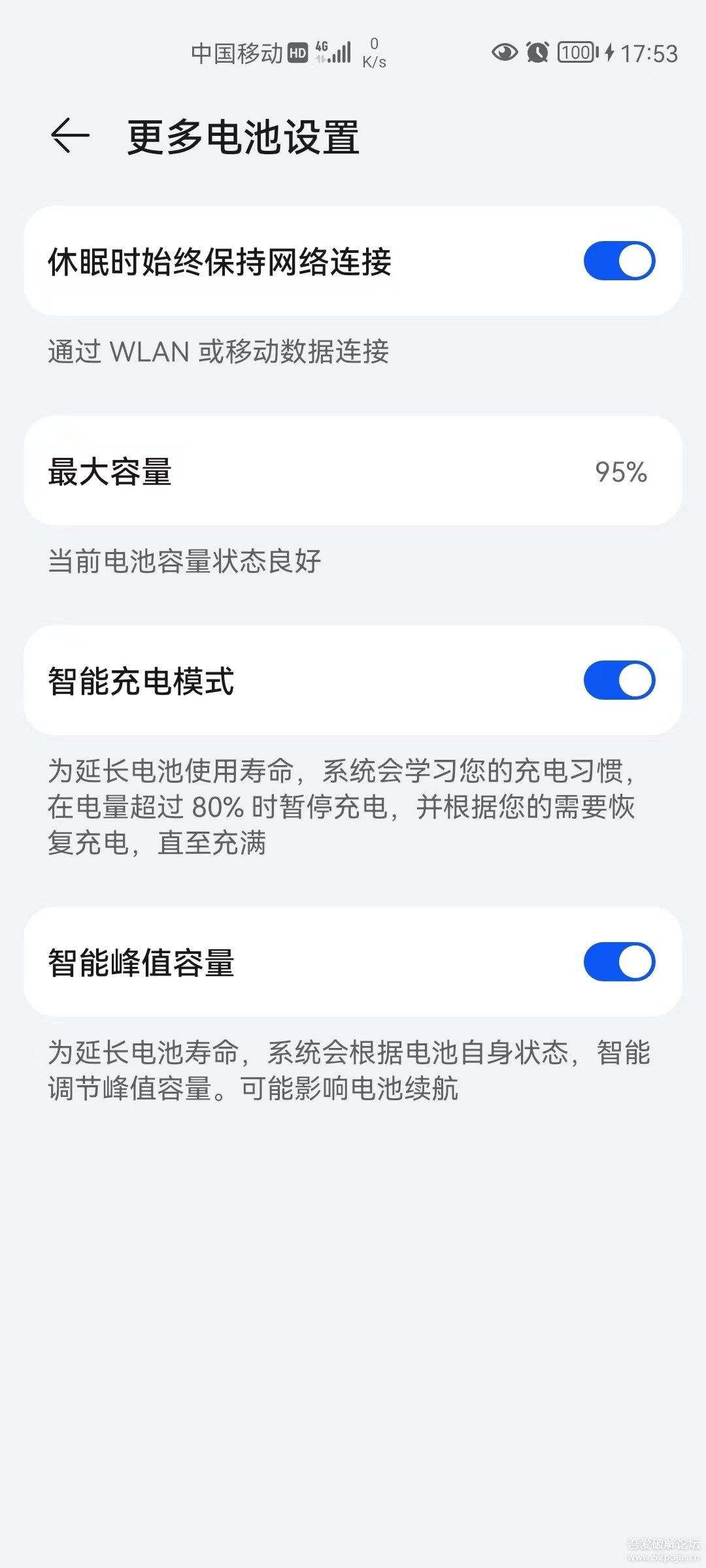Screen dimensions: 706x1568
Task: Go back from 更多电池设置
Action: point(70,136)
